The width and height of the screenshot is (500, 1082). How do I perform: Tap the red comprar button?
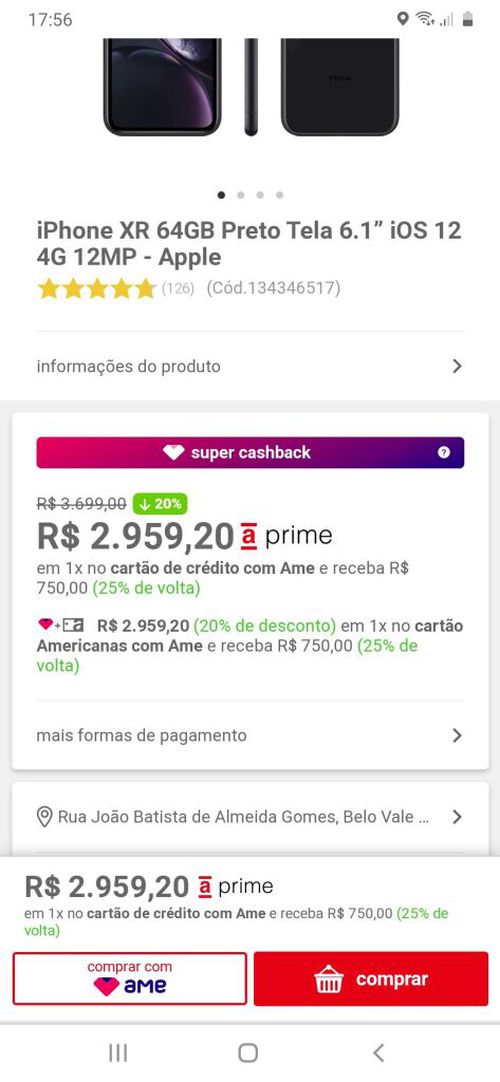[x=371, y=978]
